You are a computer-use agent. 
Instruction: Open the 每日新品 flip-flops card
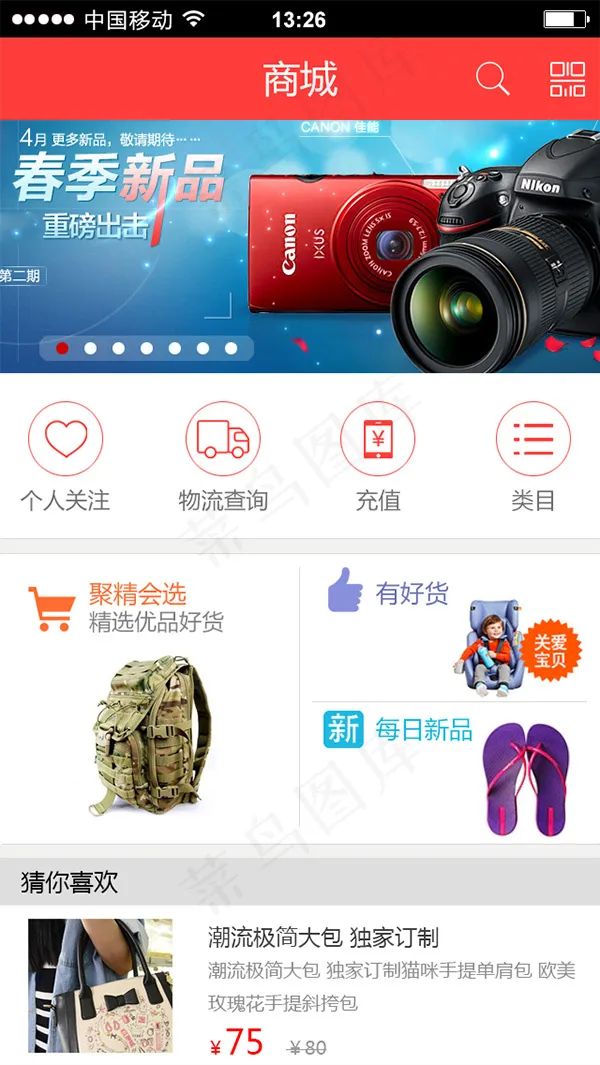(450, 773)
